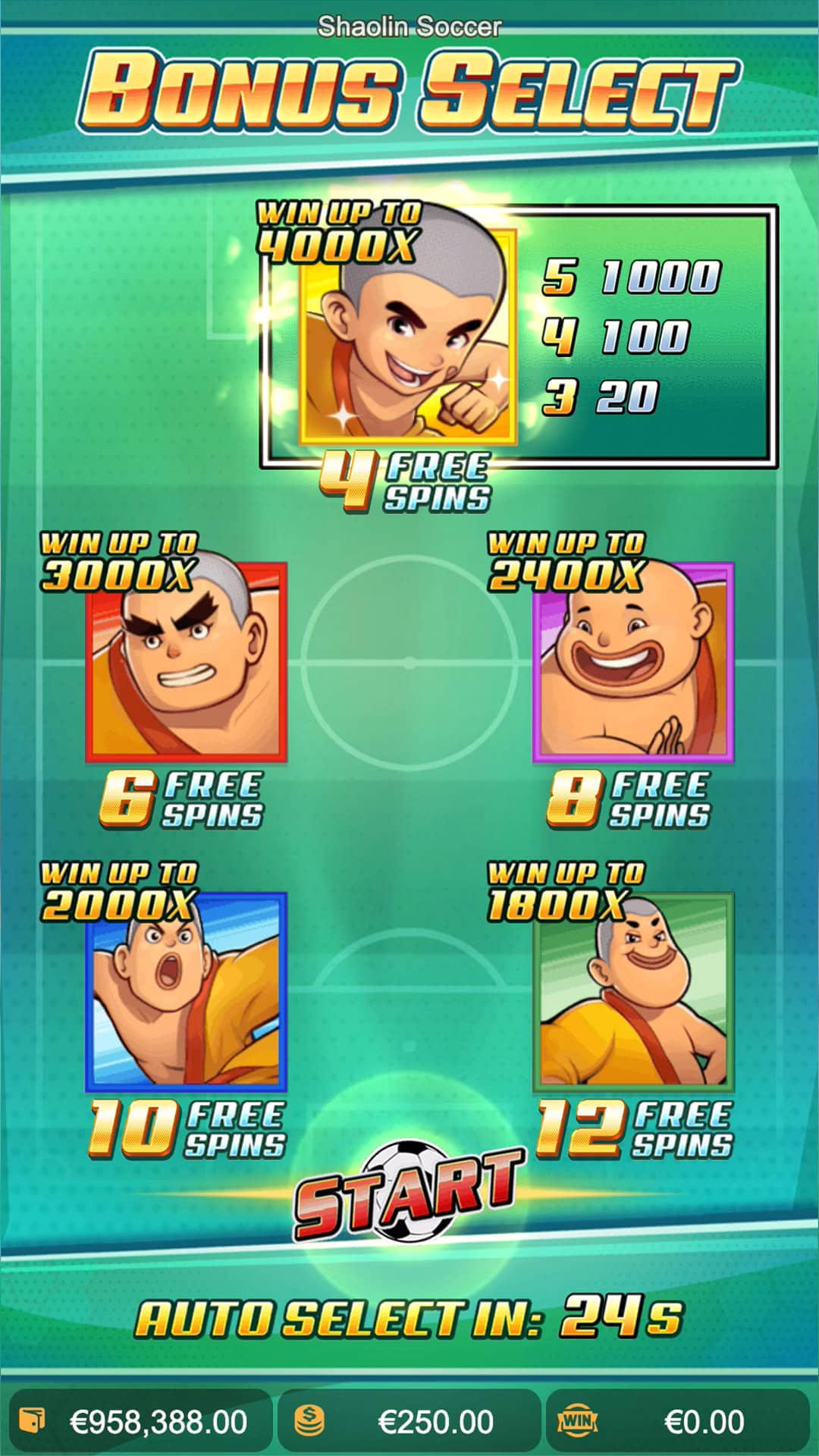Select the 10 free spins 2000X monk

187,992
